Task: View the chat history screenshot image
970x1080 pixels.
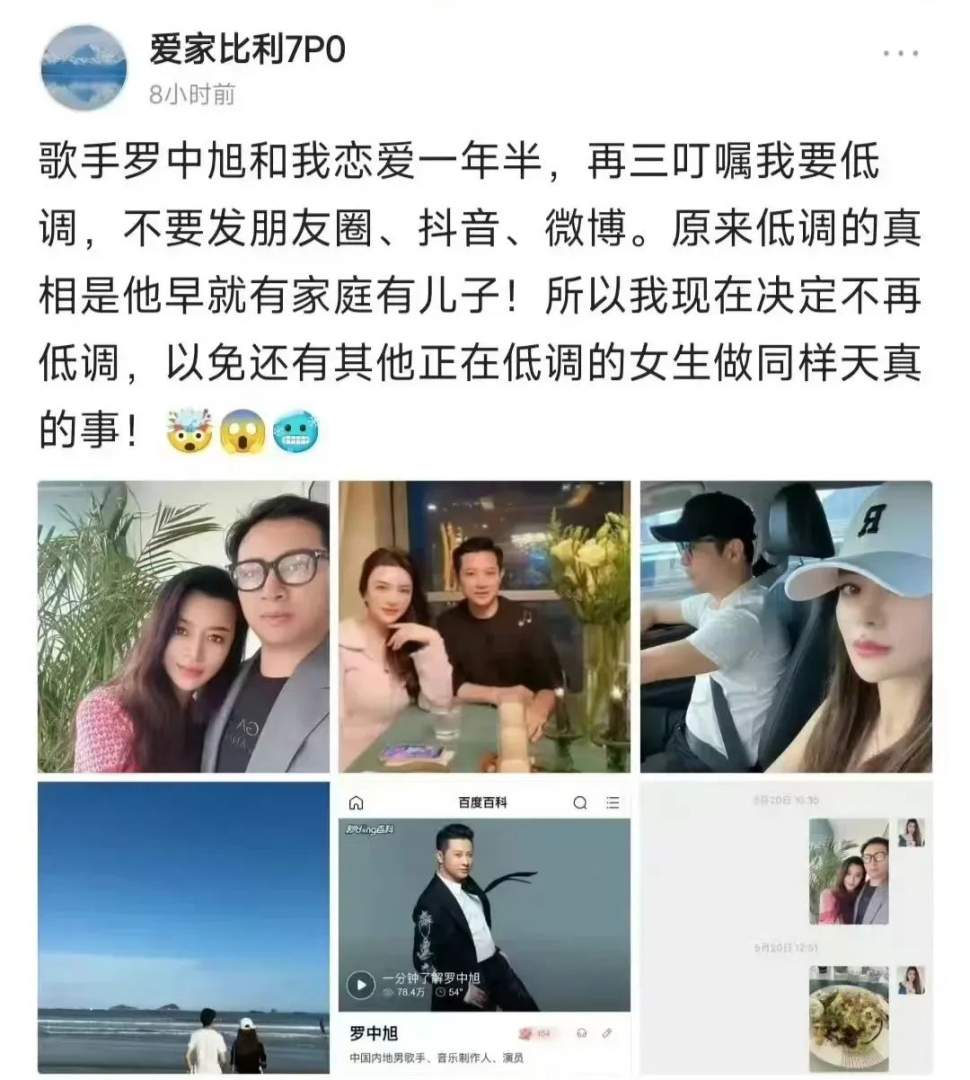Action: [786, 925]
